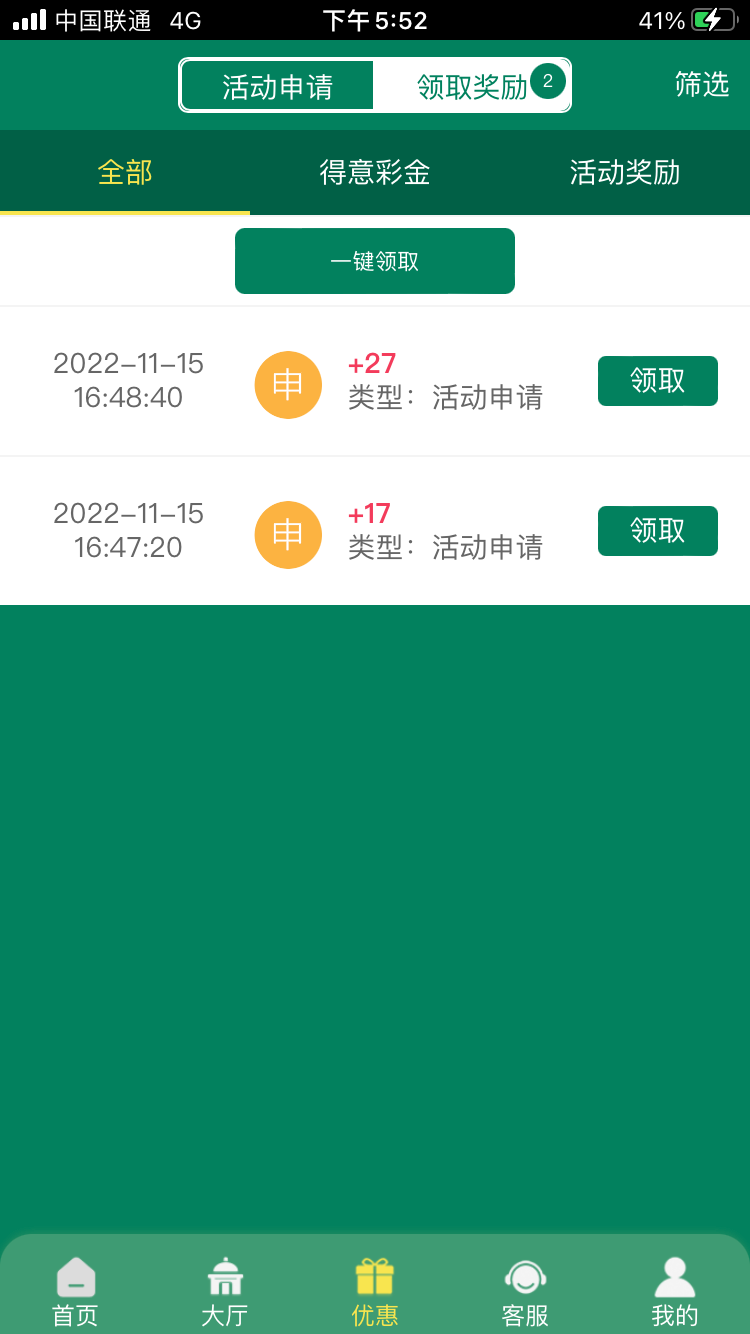
Task: Contact 客服 customer service
Action: click(525, 1291)
